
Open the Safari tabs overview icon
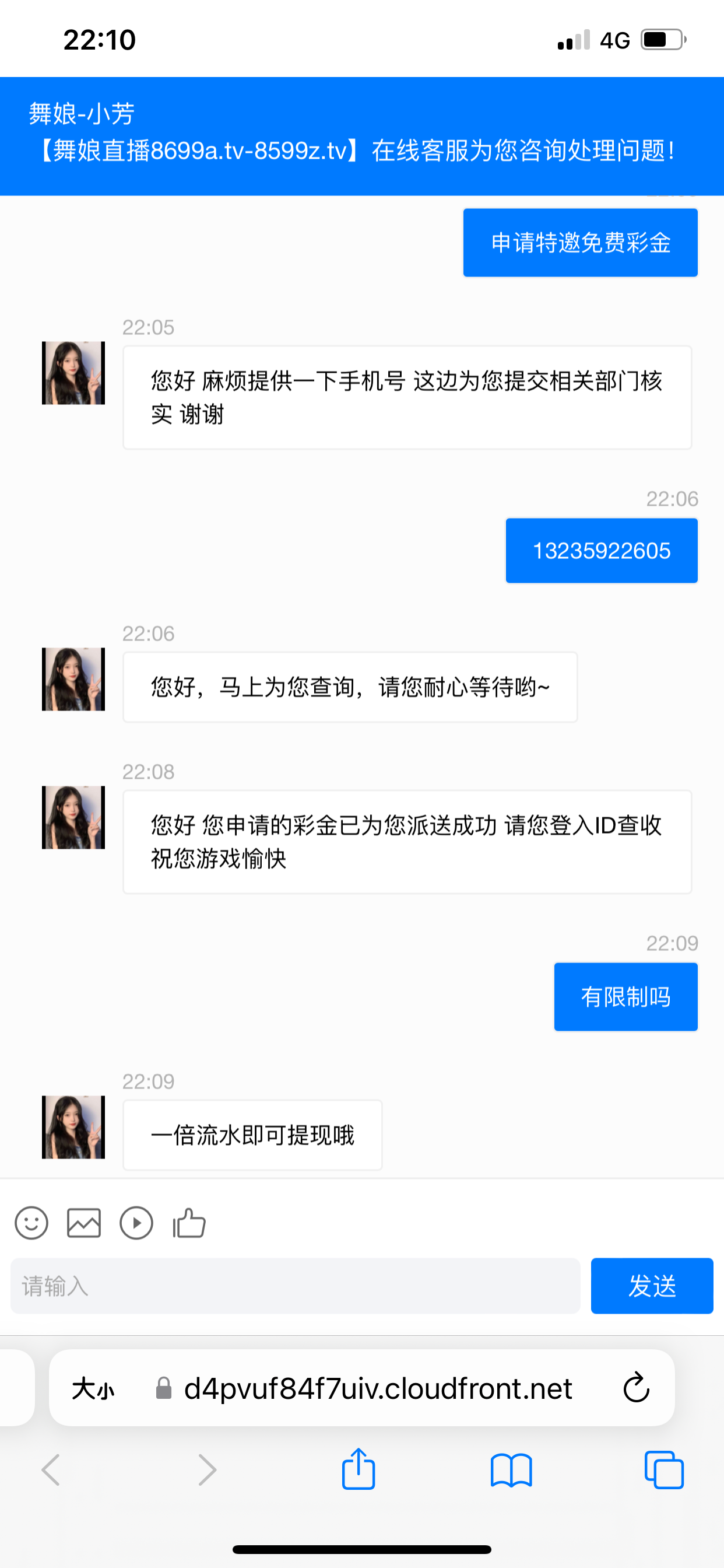[665, 1470]
